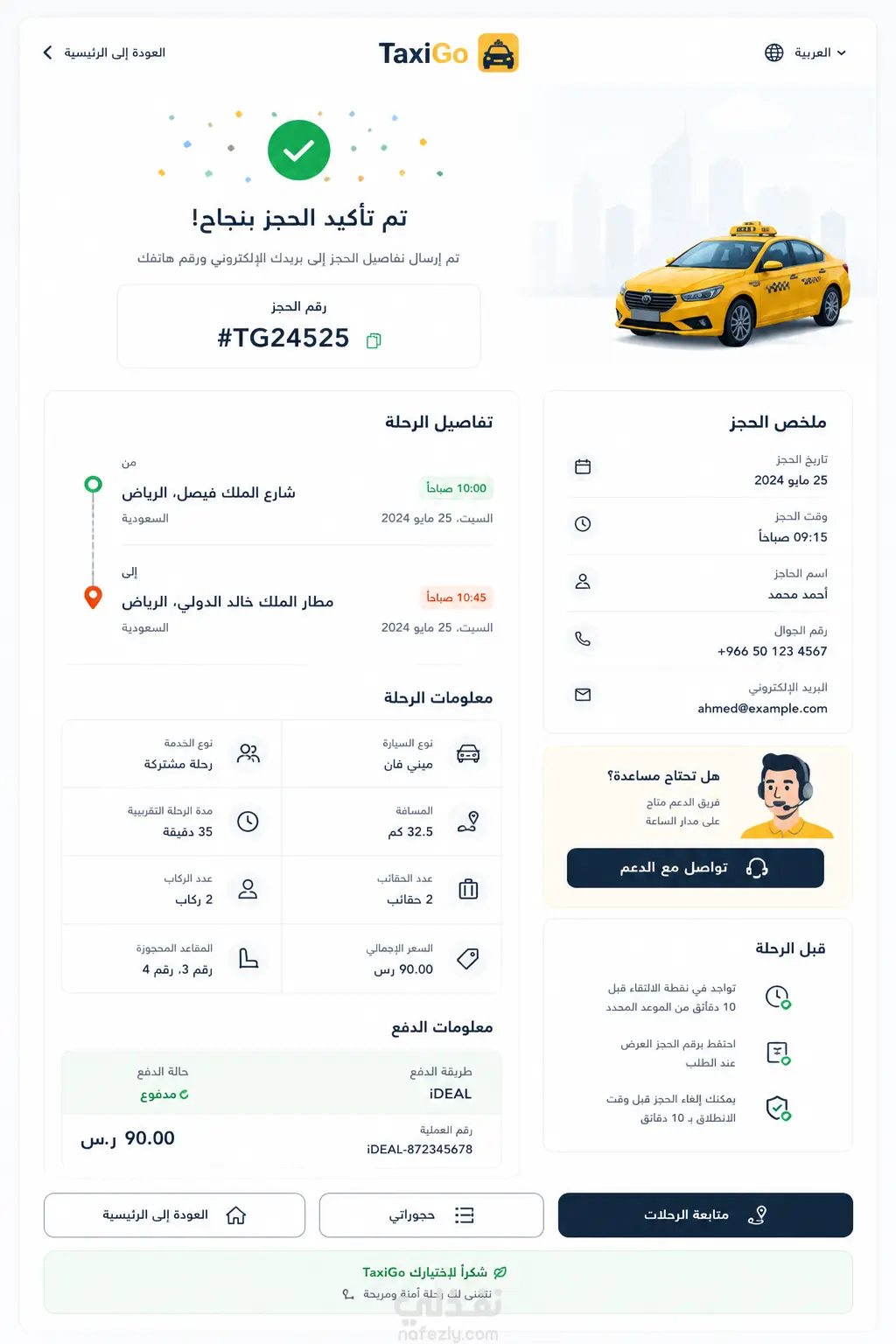Go back via العودة إلى الرئيسية at top
The width and height of the screenshot is (896, 1344).
coord(104,52)
